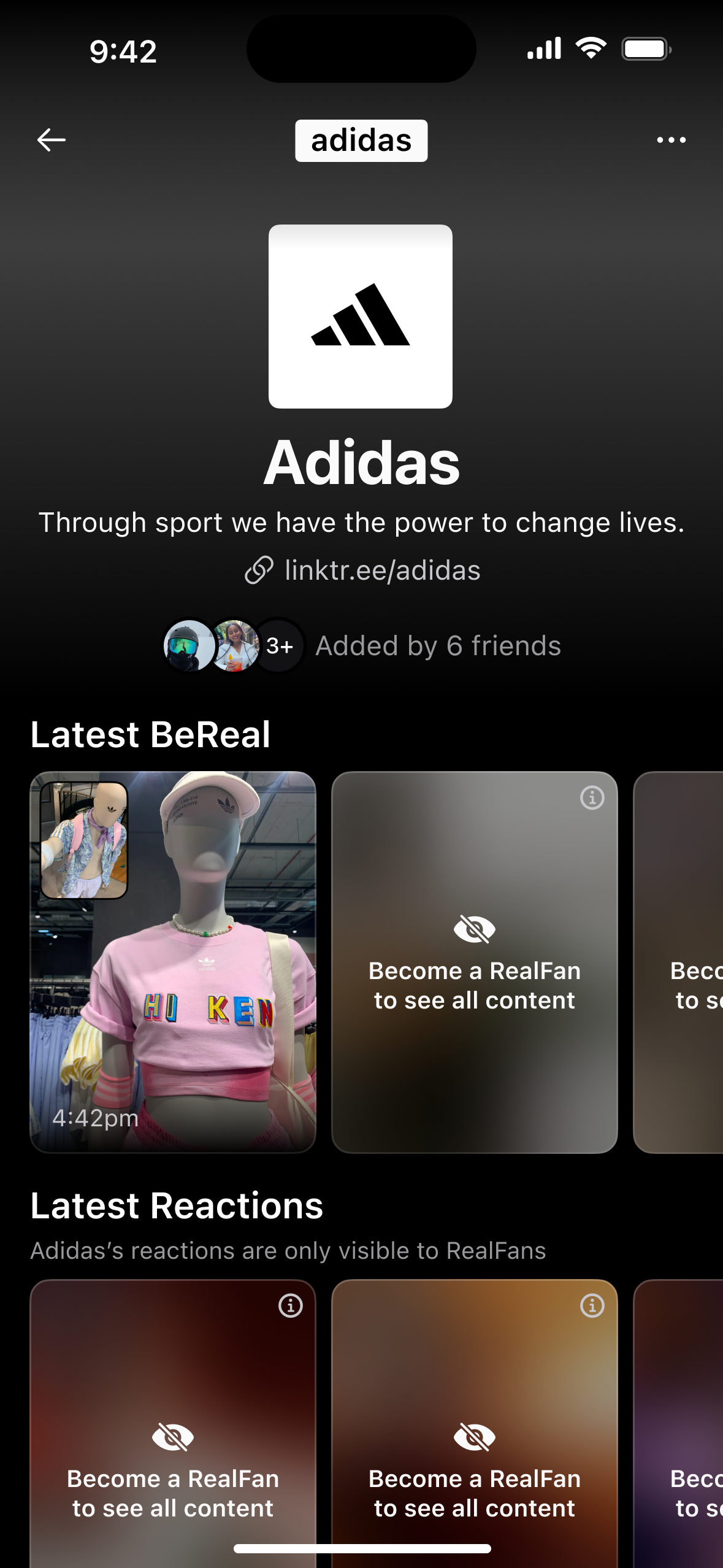Viewport: 723px width, 1568px height.
Task: Go back using the arrow icon
Action: [52, 140]
